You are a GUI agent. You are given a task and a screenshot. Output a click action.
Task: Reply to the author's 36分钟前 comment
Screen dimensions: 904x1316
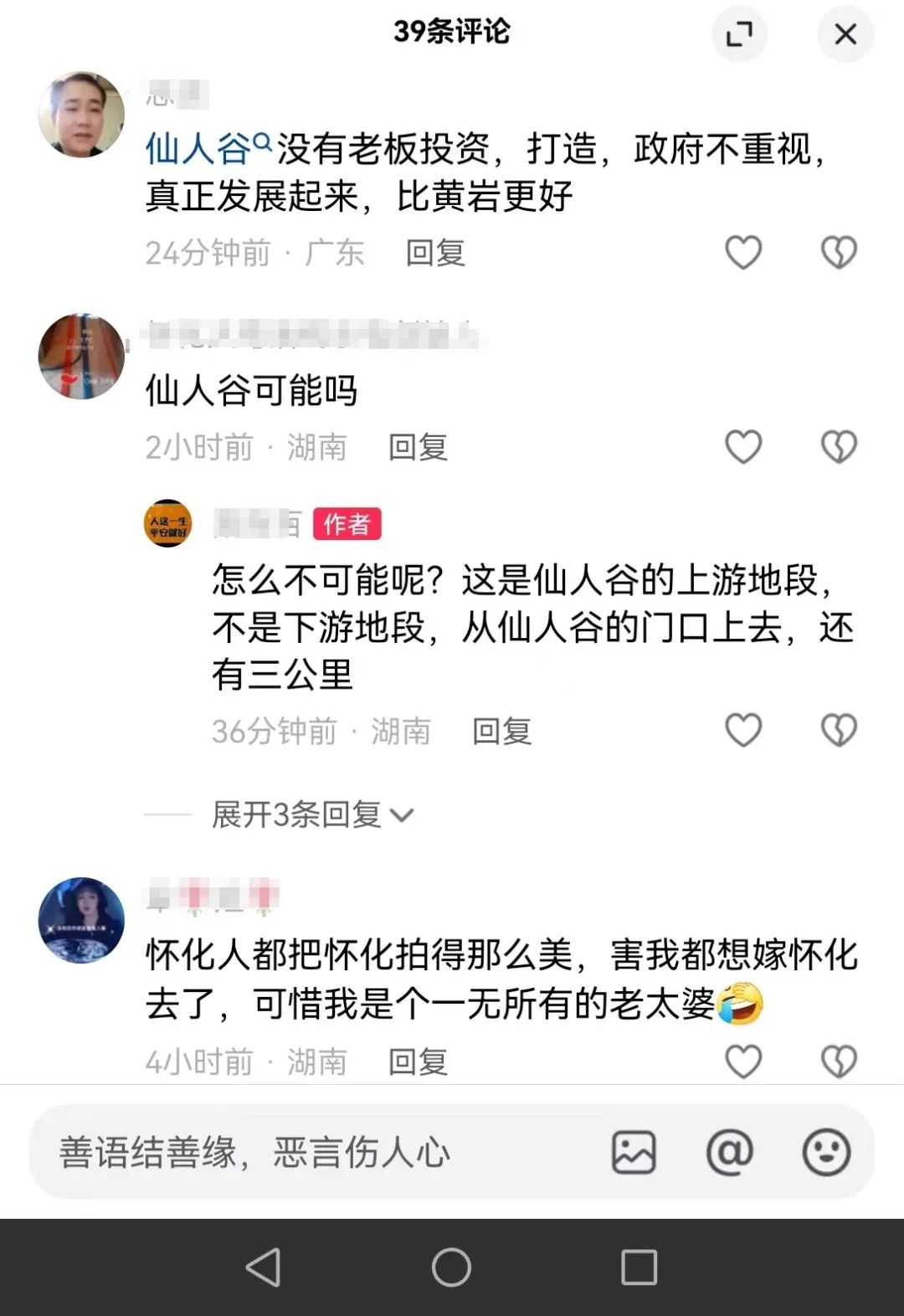(x=501, y=732)
